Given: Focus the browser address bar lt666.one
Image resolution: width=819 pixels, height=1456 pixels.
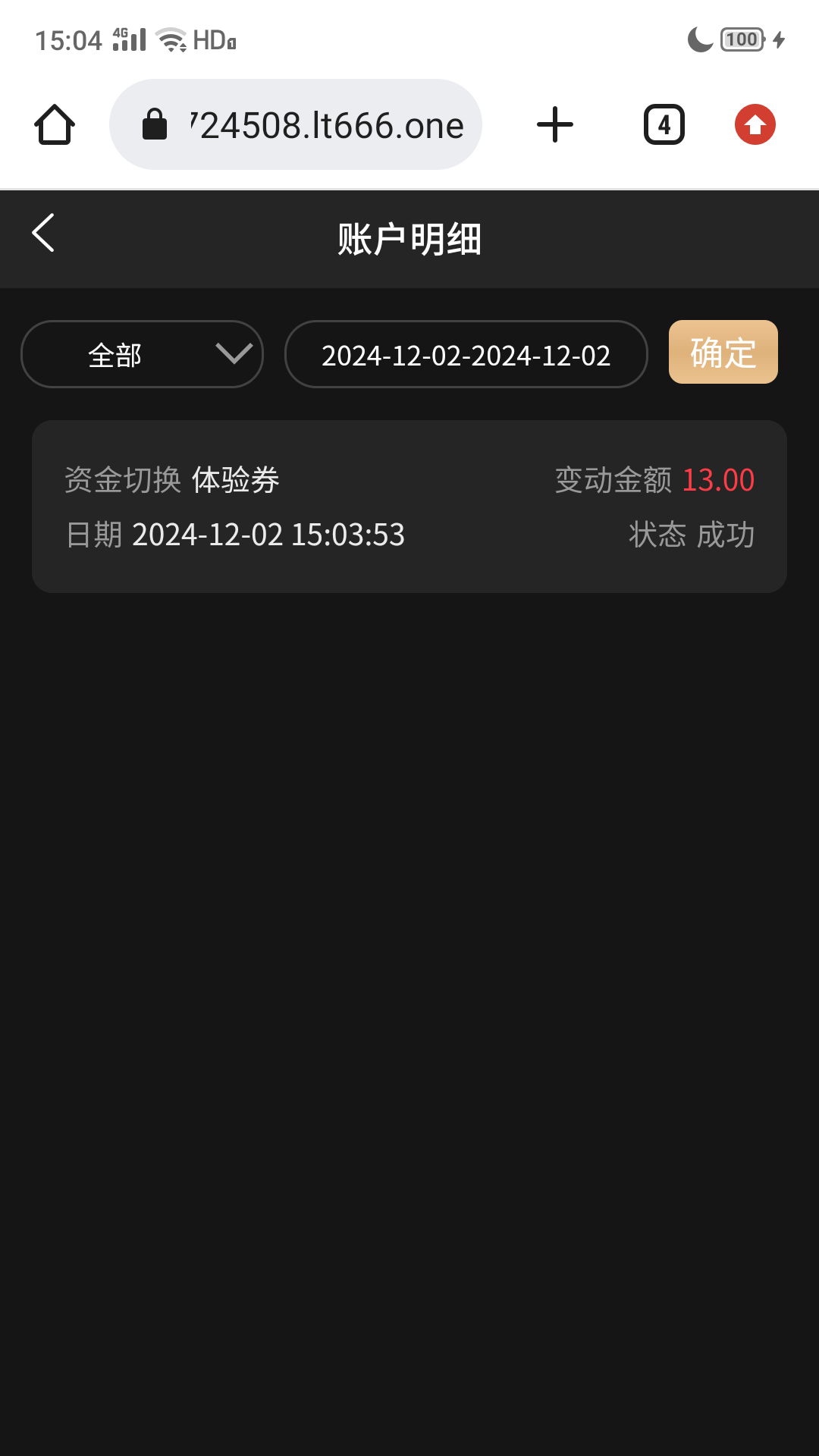Looking at the screenshot, I should 296,124.
